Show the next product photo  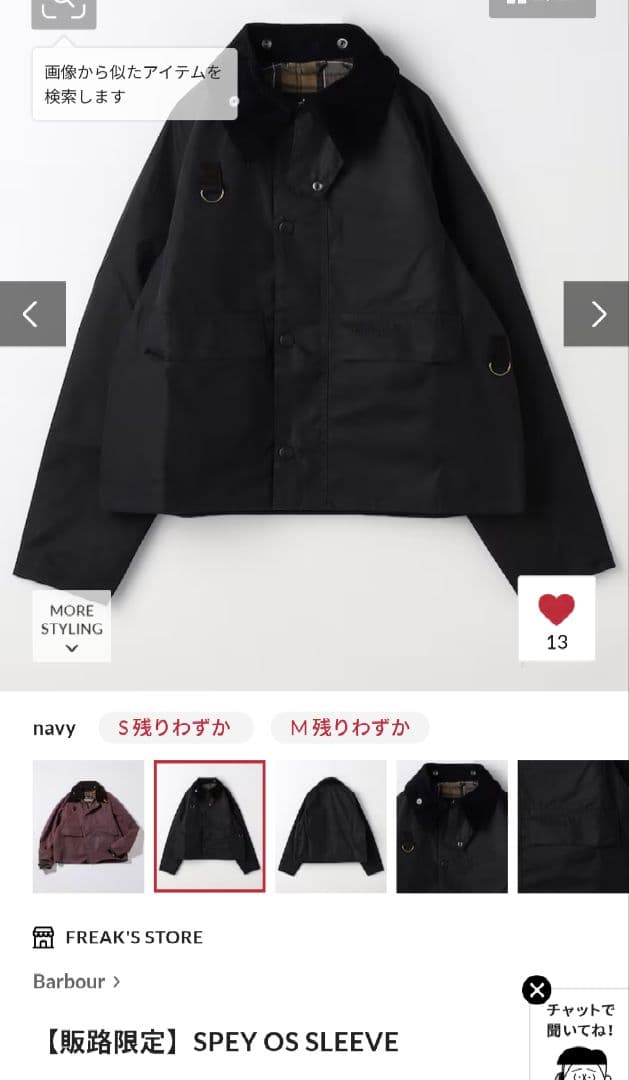597,314
